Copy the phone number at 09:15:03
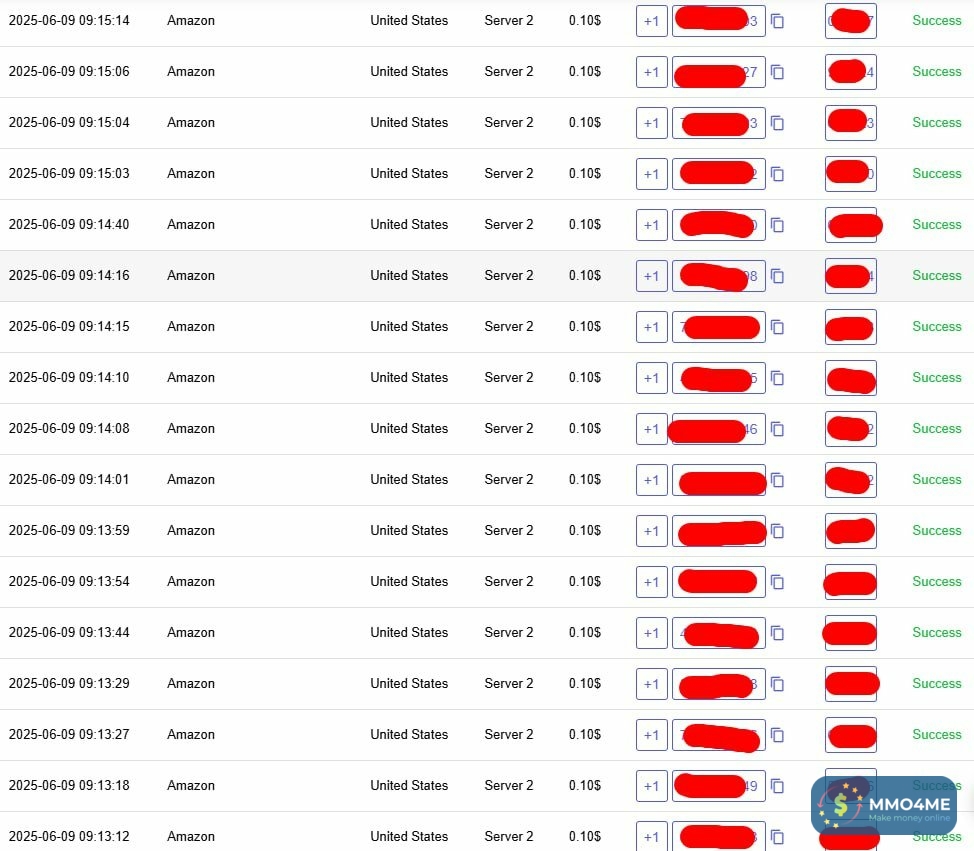974x851 pixels. point(777,174)
